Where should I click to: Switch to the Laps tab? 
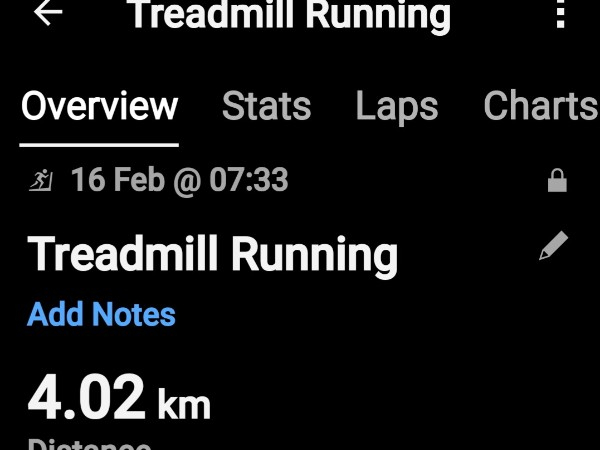397,107
